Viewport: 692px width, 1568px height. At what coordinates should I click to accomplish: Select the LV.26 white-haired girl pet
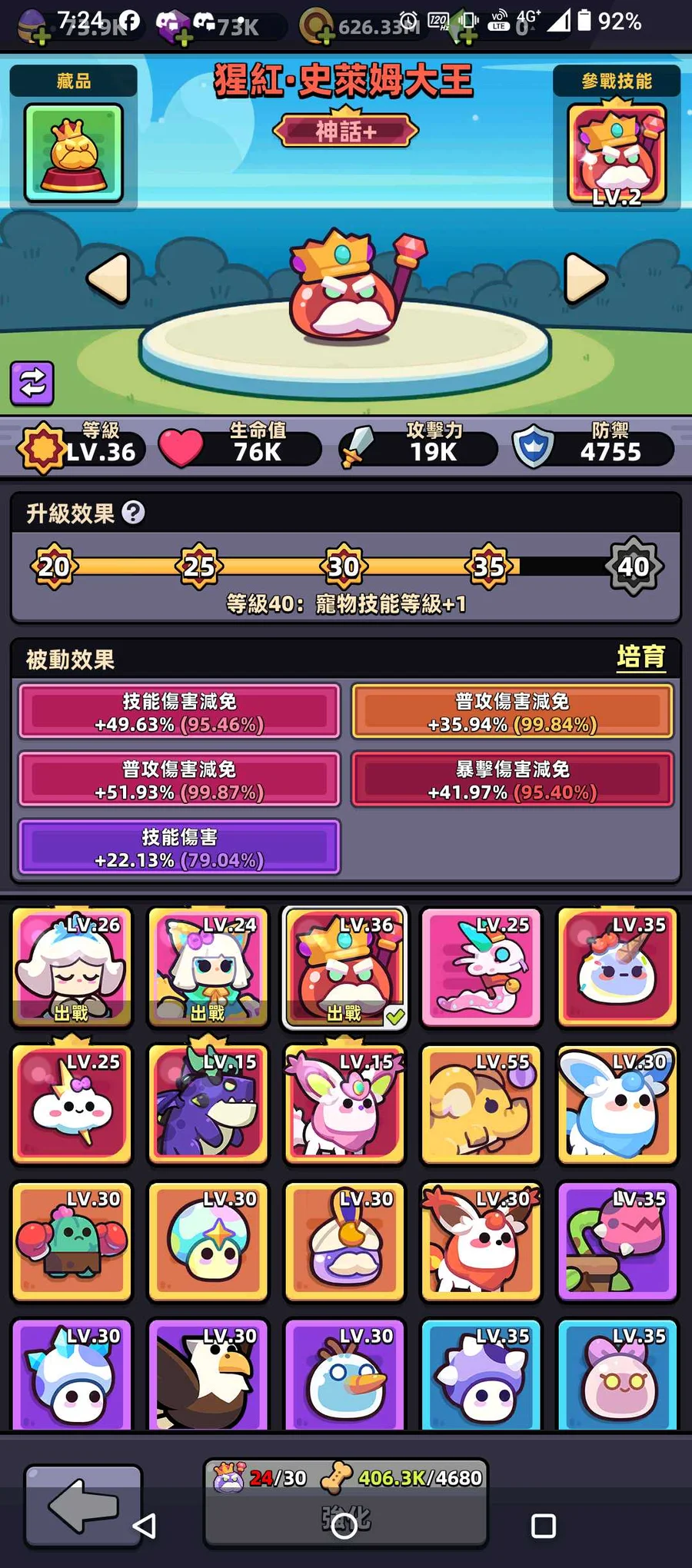coord(72,967)
